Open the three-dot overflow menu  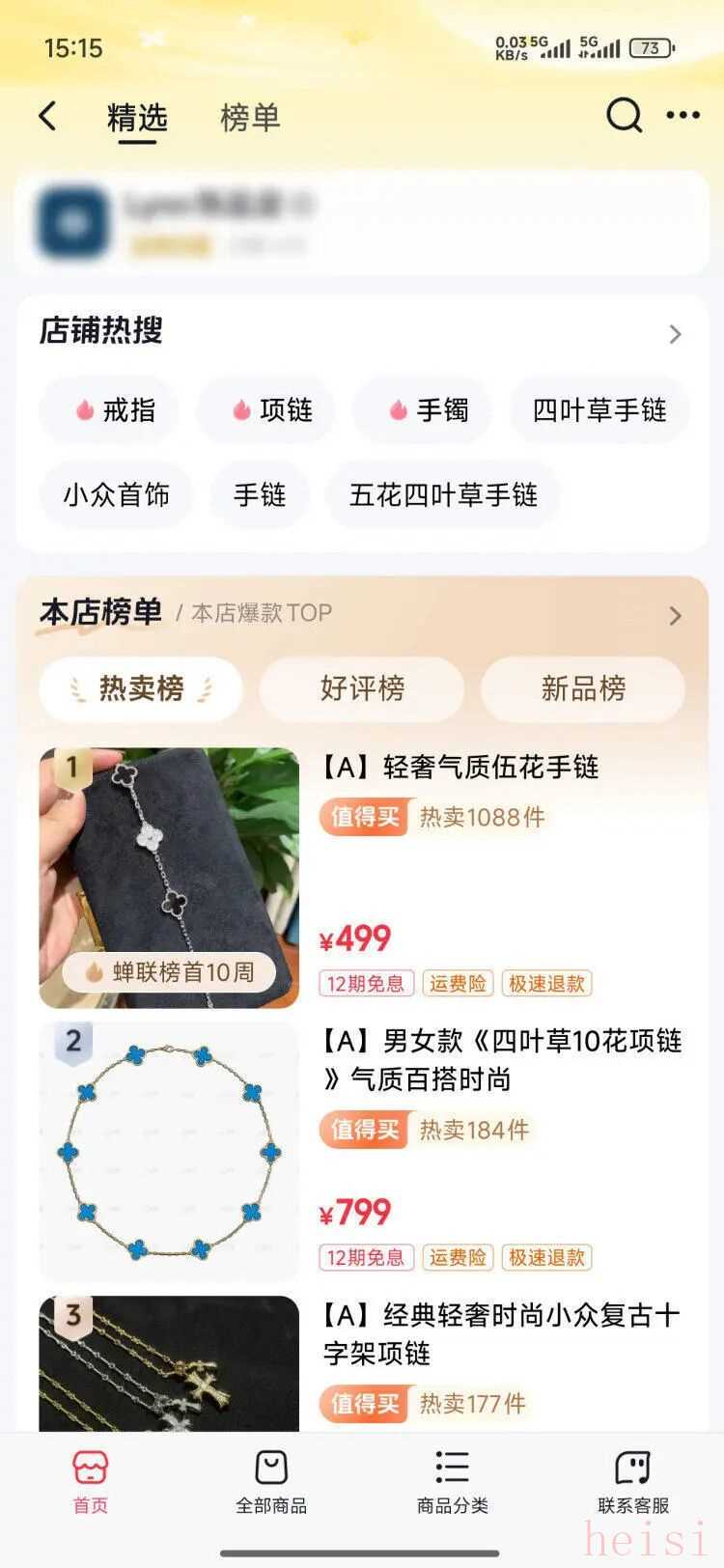pyautogui.click(x=682, y=116)
